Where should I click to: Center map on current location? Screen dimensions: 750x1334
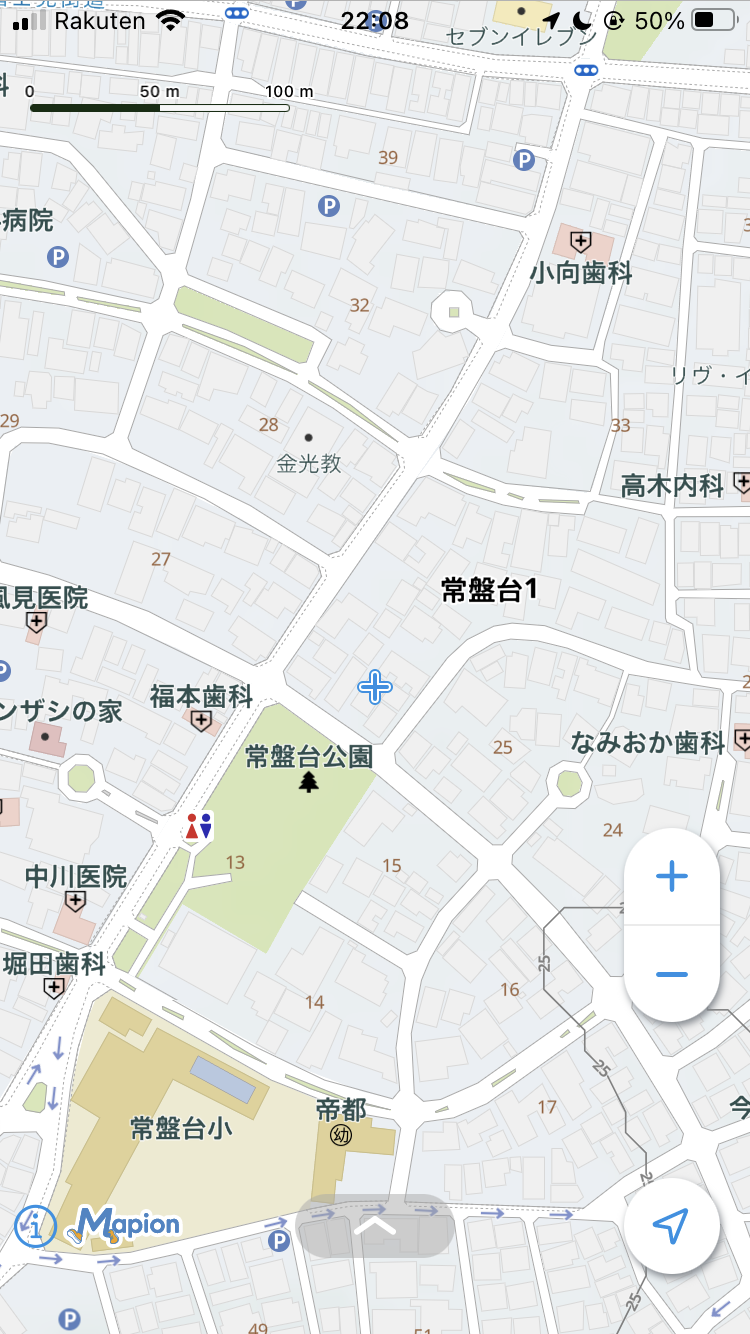point(671,1225)
